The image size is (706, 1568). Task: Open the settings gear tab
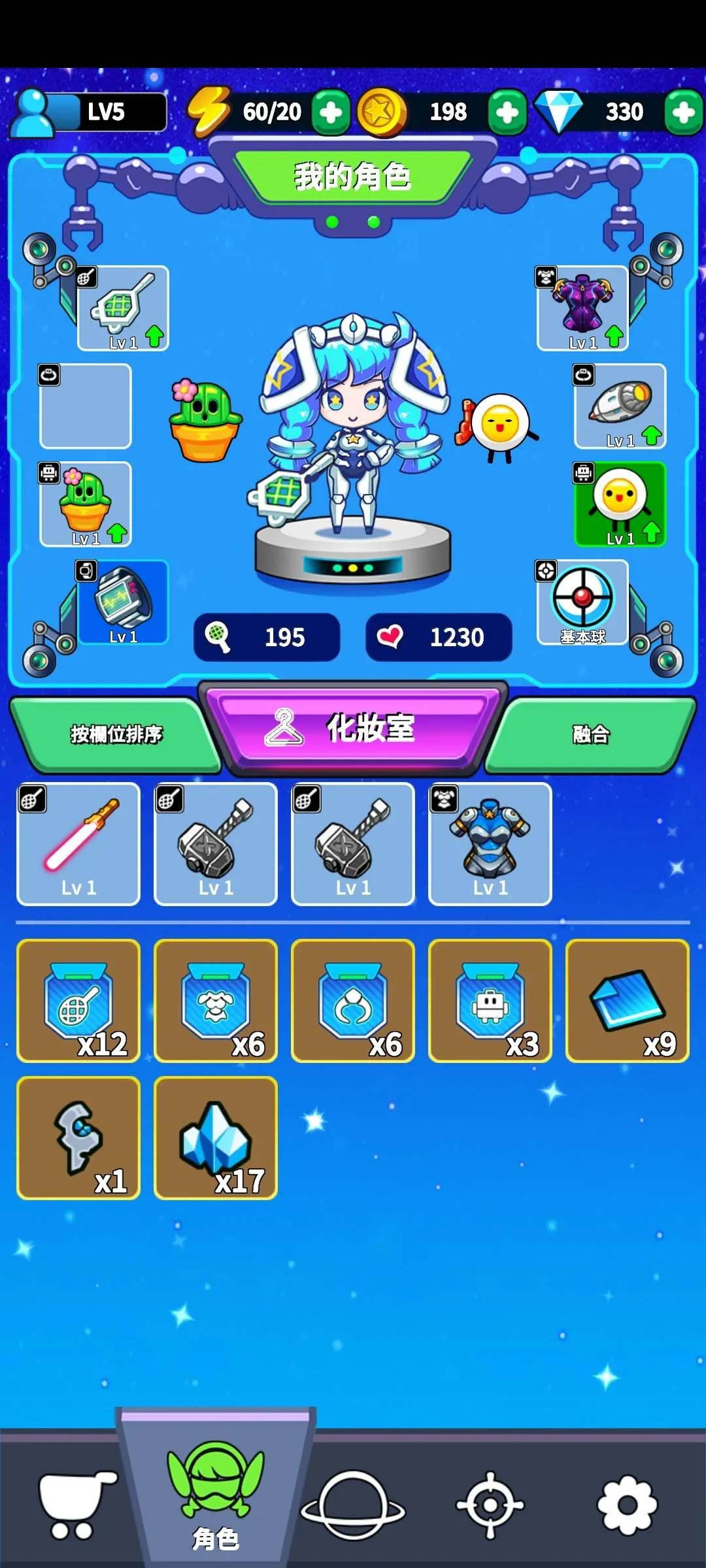(627, 1505)
